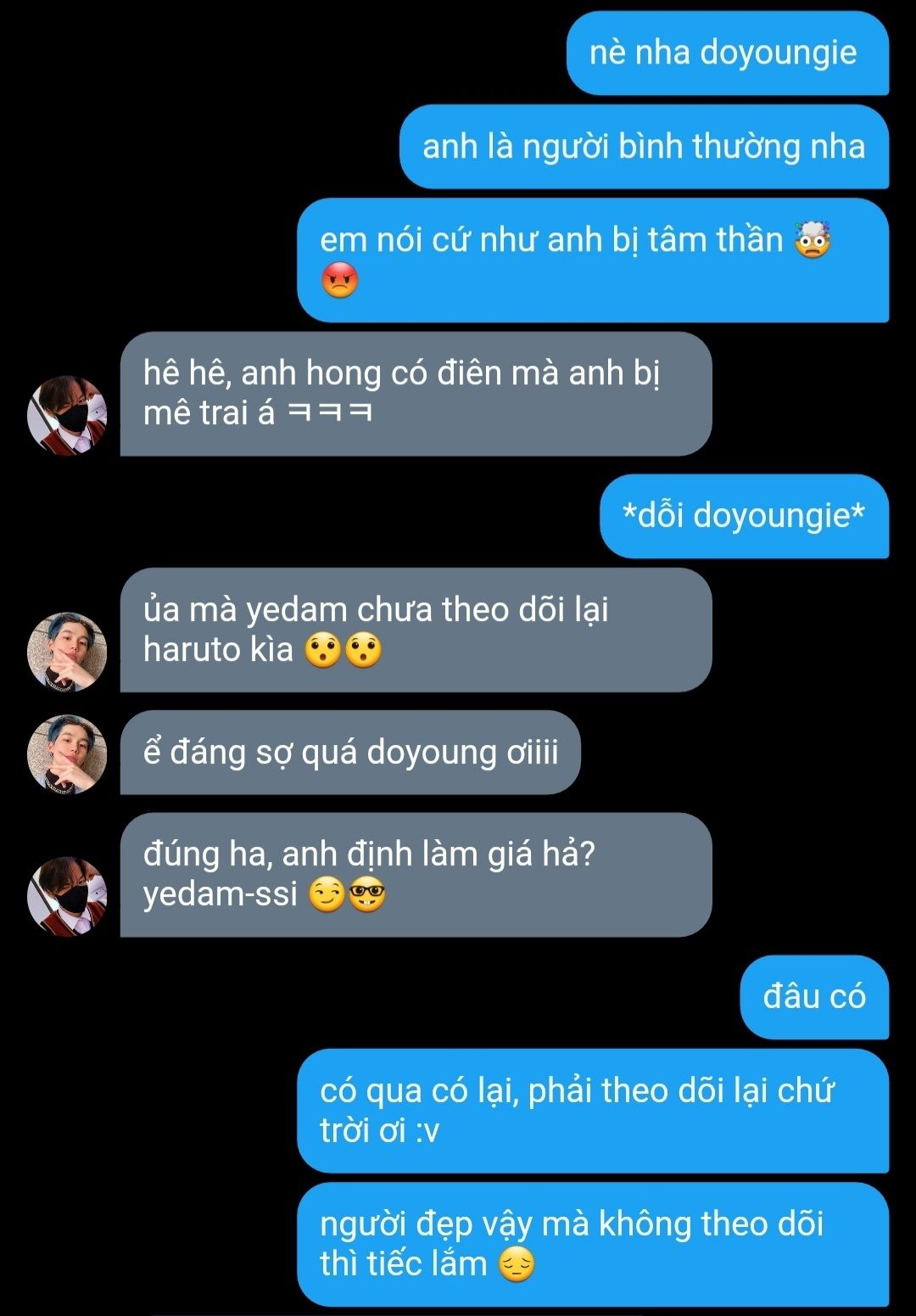Open avatar beside 'đúng ha, anh định' message

click(67, 896)
